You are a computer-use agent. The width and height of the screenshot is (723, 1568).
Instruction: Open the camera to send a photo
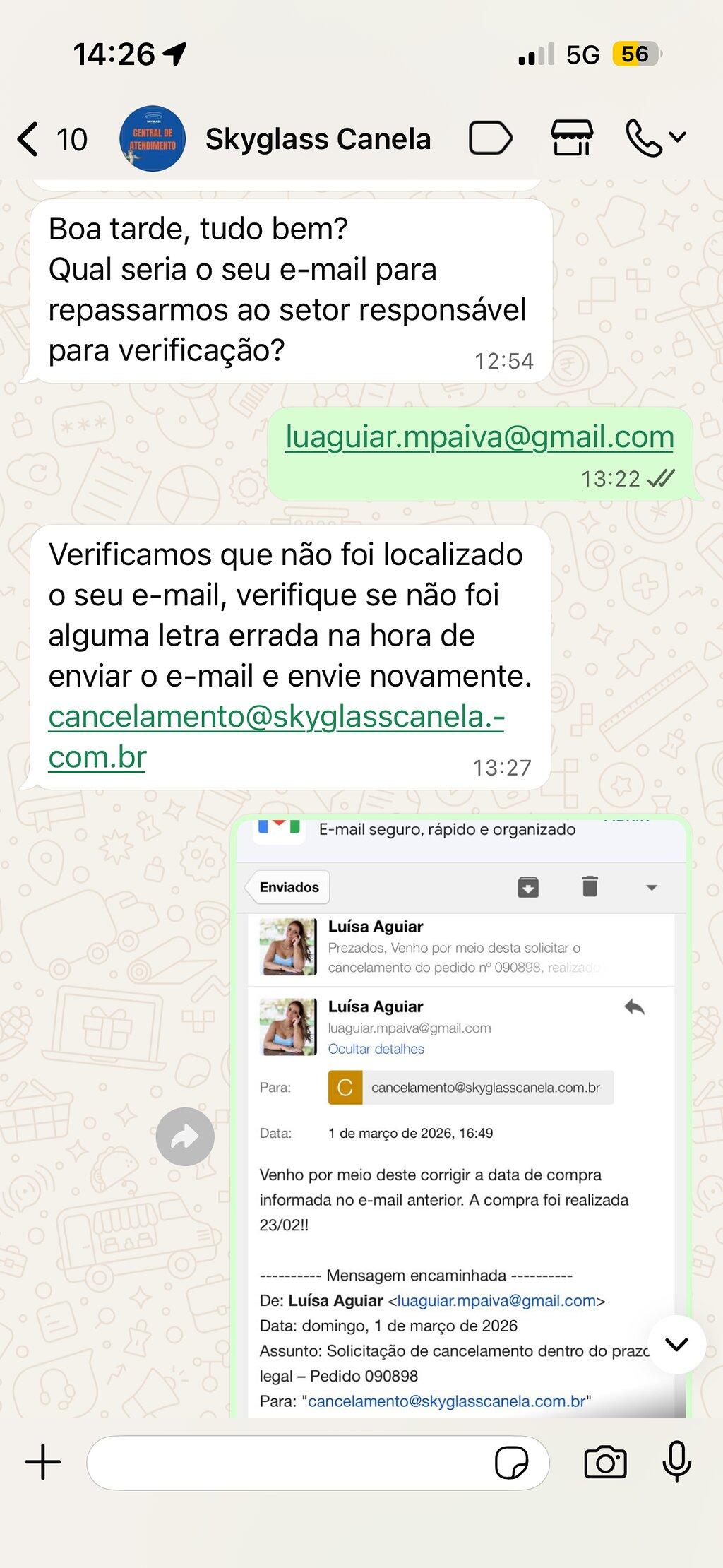click(x=605, y=1462)
